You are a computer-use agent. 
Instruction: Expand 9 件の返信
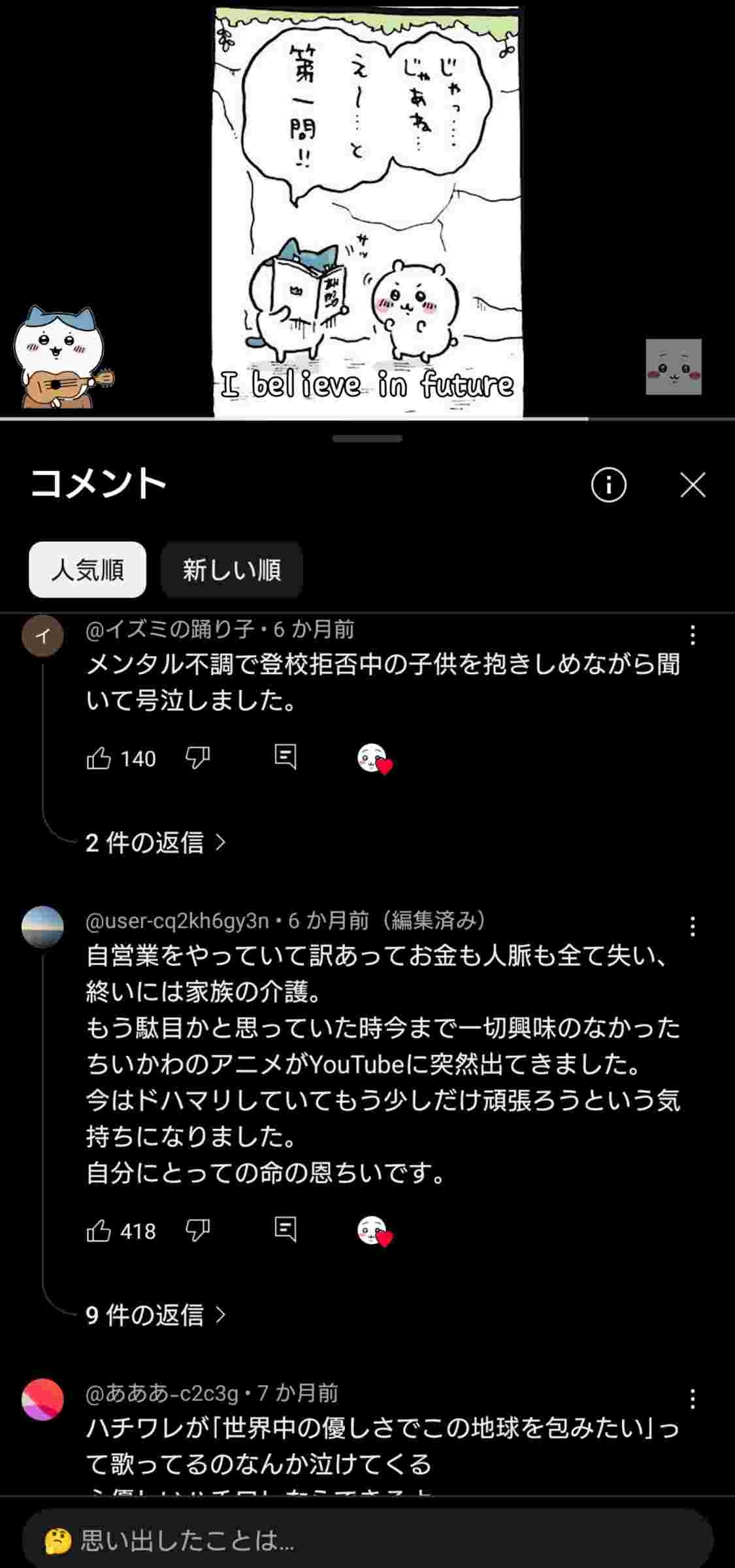(155, 1315)
